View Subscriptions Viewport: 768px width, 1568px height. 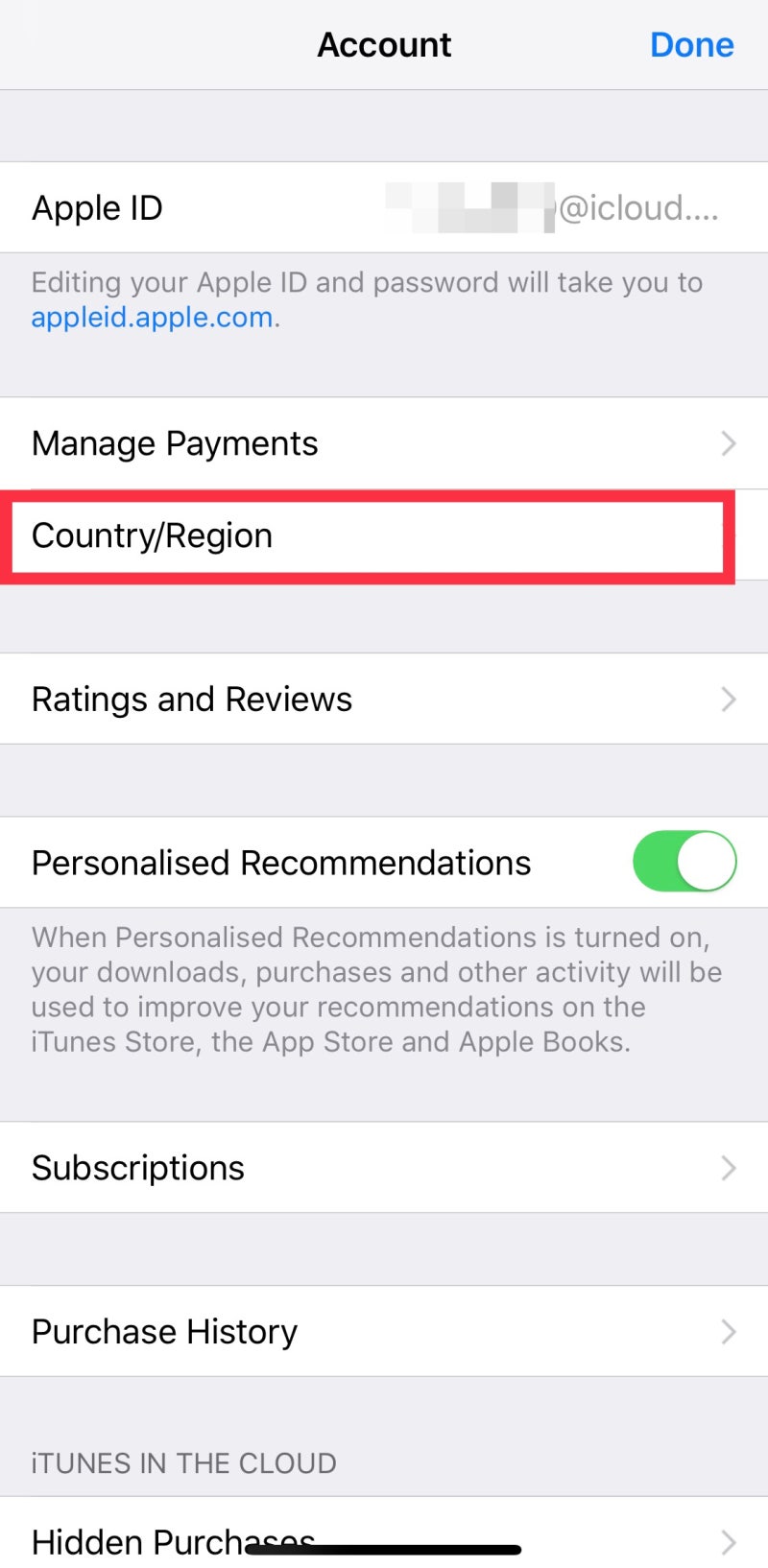coord(384,1168)
